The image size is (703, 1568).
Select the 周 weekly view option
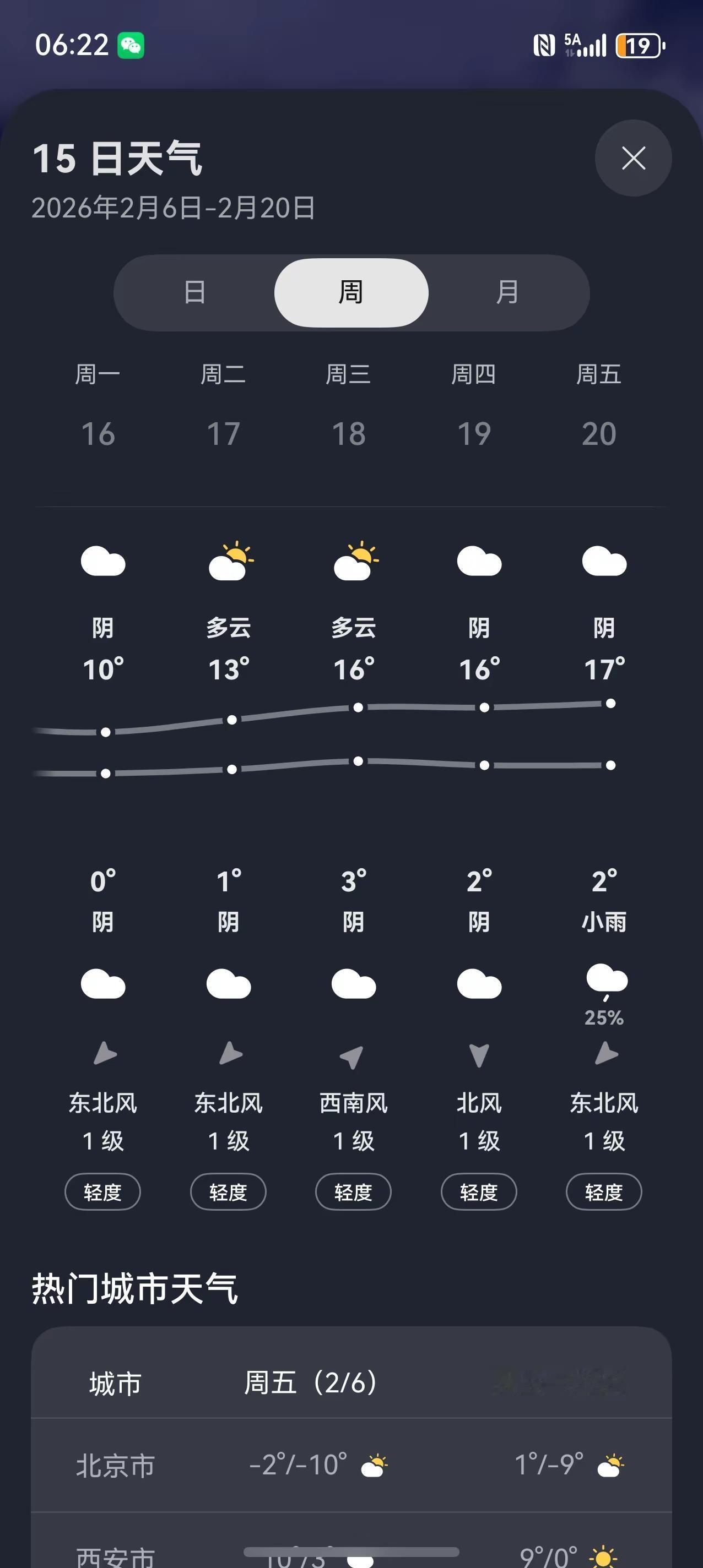pos(352,292)
